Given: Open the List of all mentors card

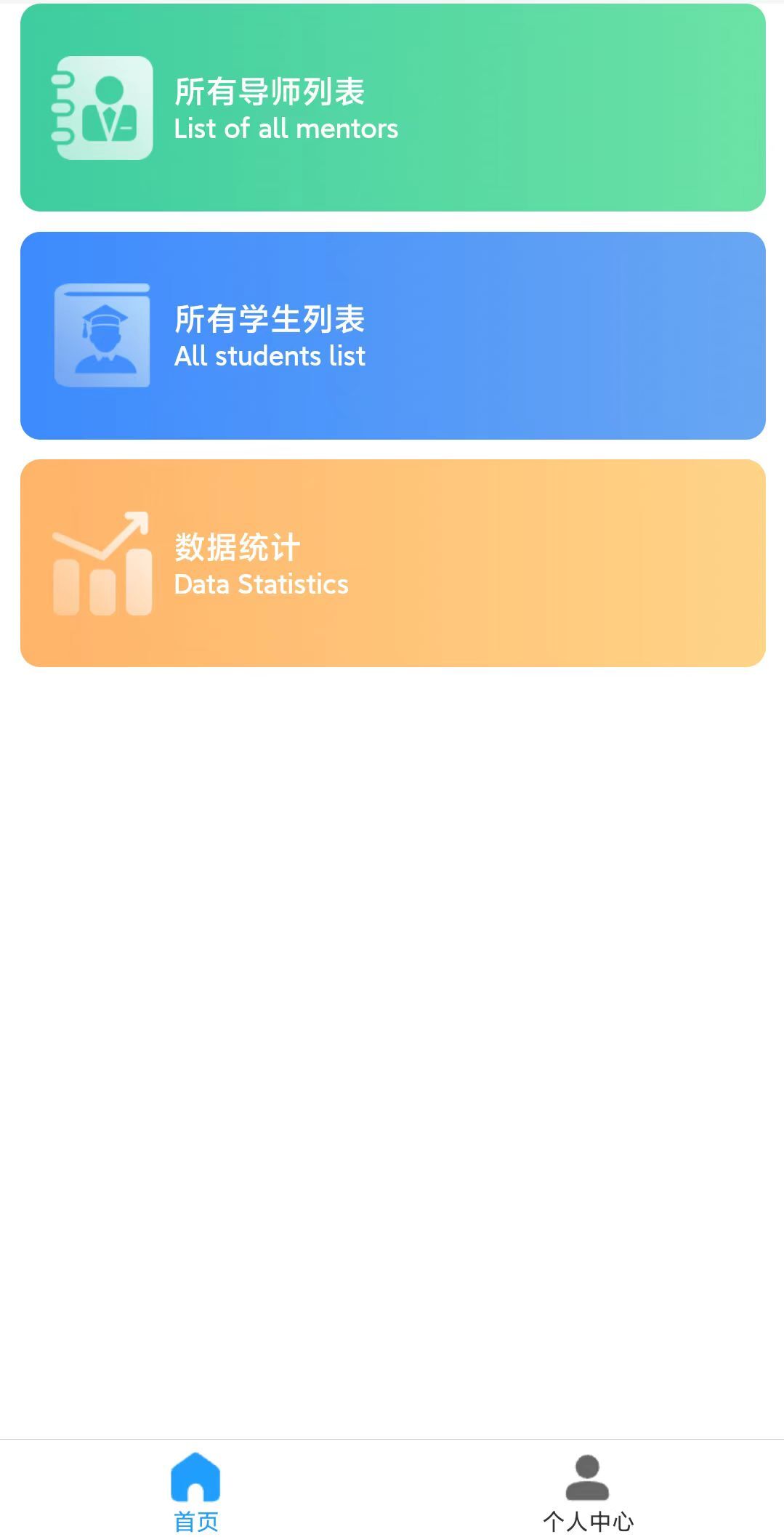Looking at the screenshot, I should (392, 108).
